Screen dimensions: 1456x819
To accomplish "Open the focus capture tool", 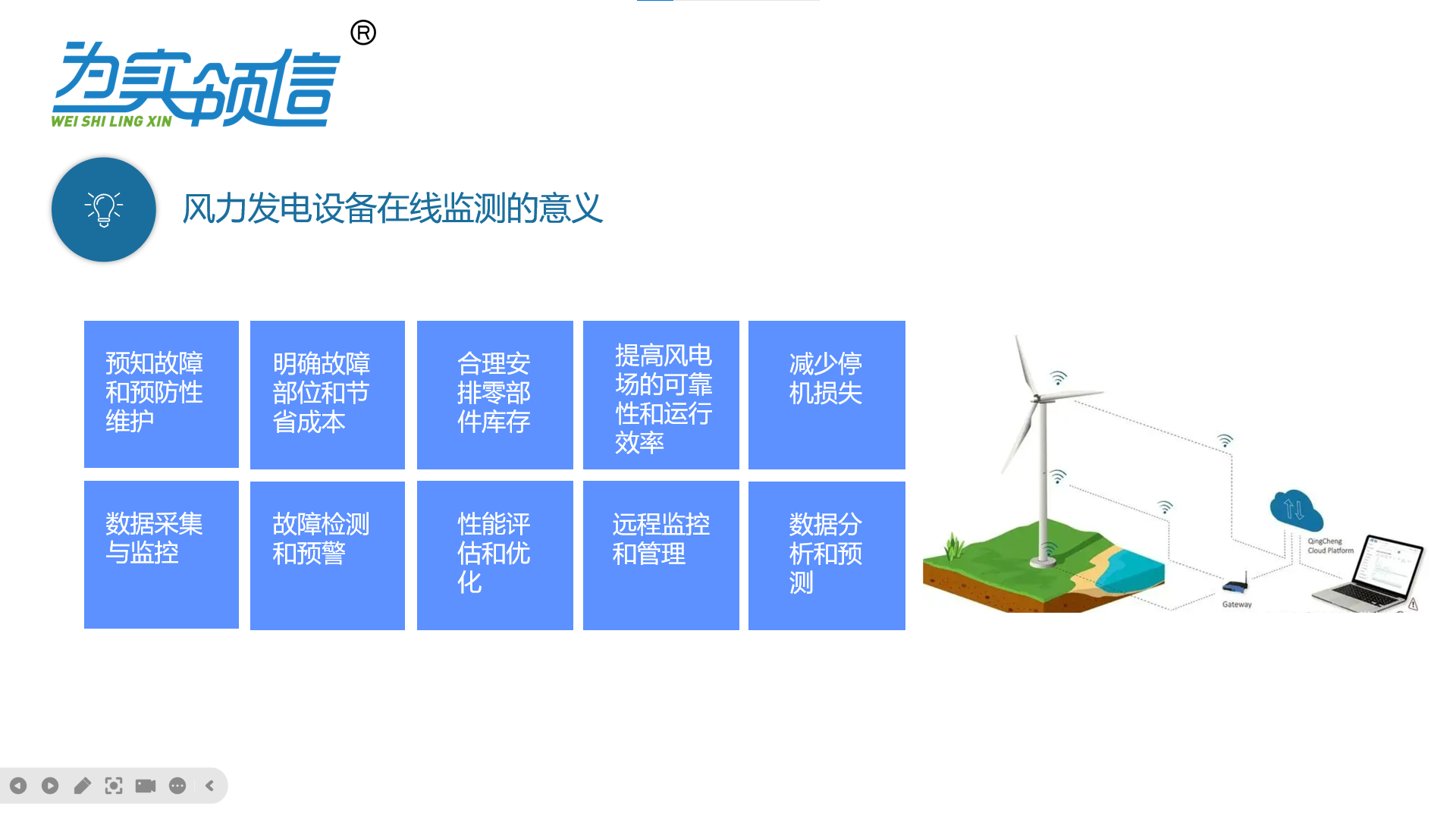I will [x=114, y=786].
